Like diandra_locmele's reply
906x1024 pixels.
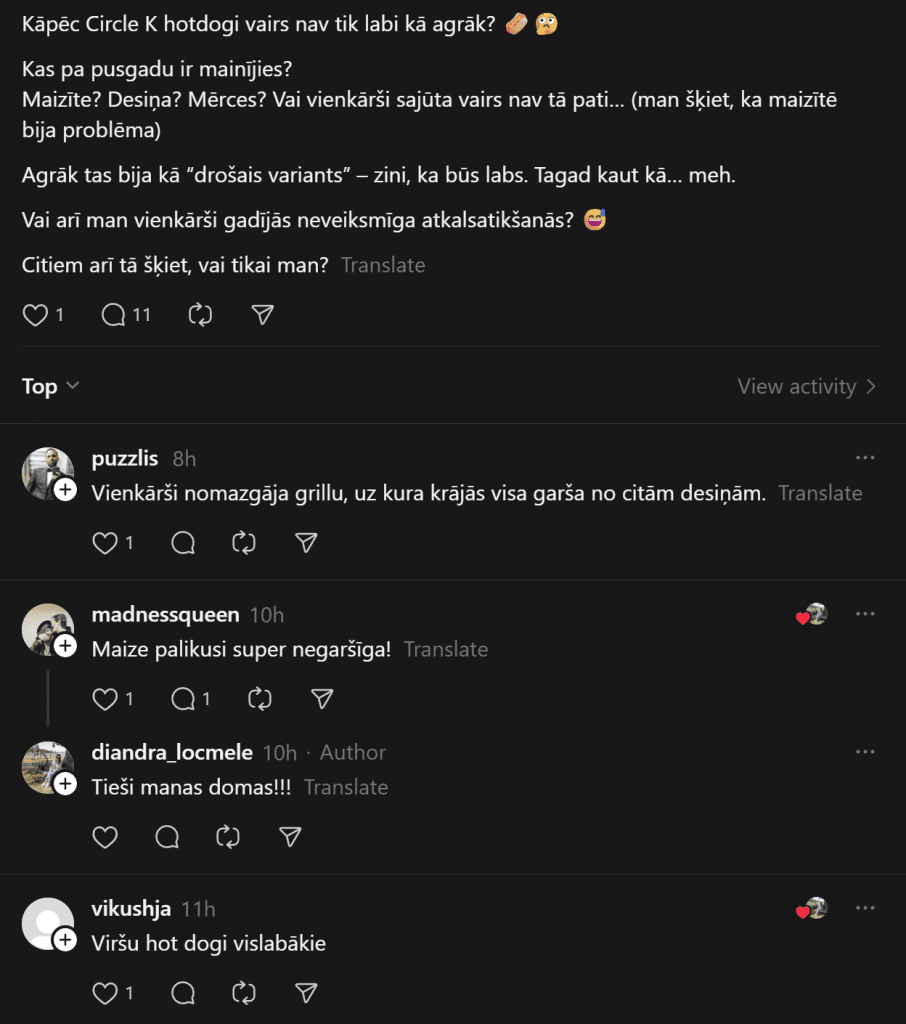click(x=105, y=837)
